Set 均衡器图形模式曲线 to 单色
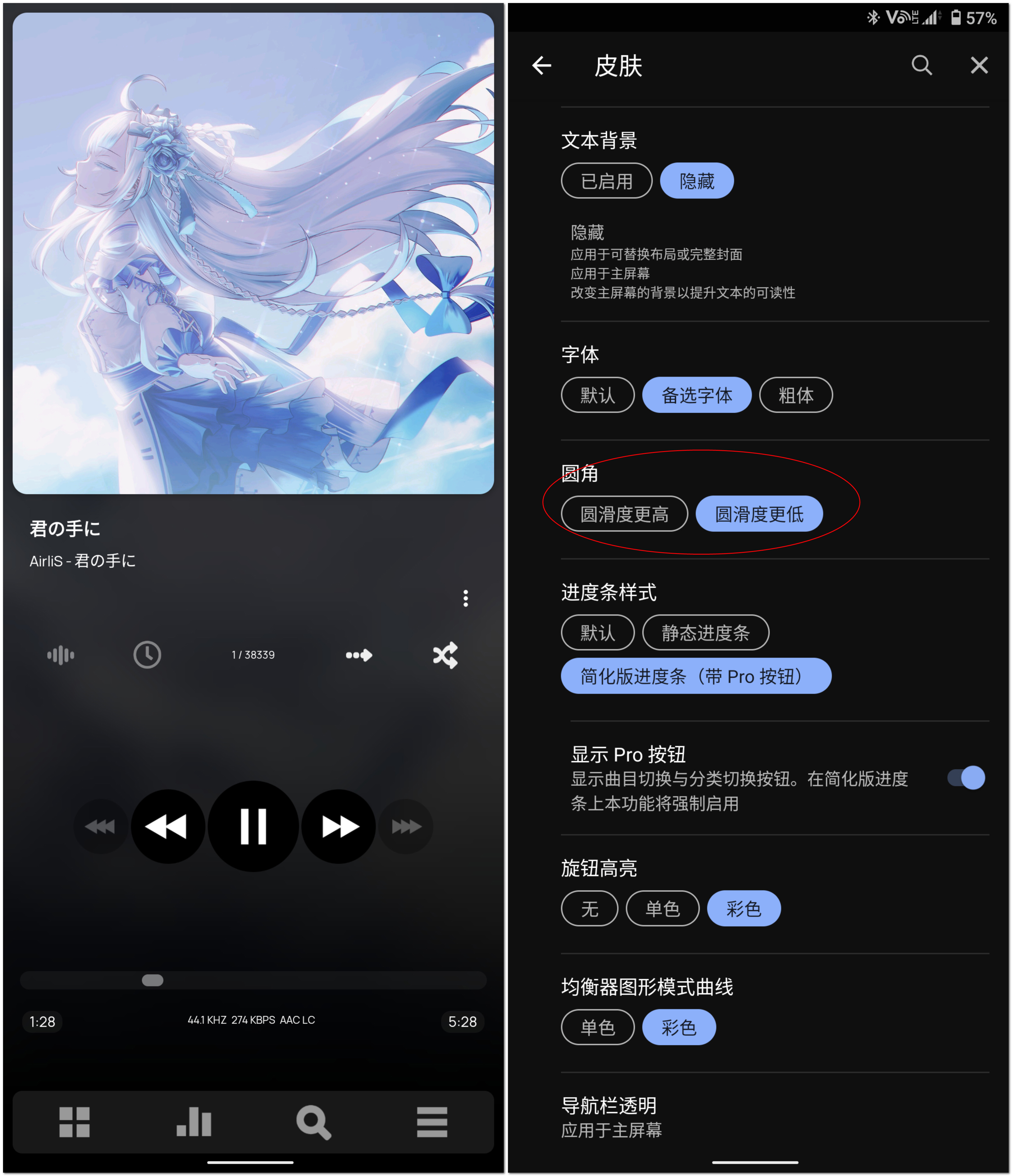Viewport: 1012px width, 1176px height. click(x=597, y=1027)
